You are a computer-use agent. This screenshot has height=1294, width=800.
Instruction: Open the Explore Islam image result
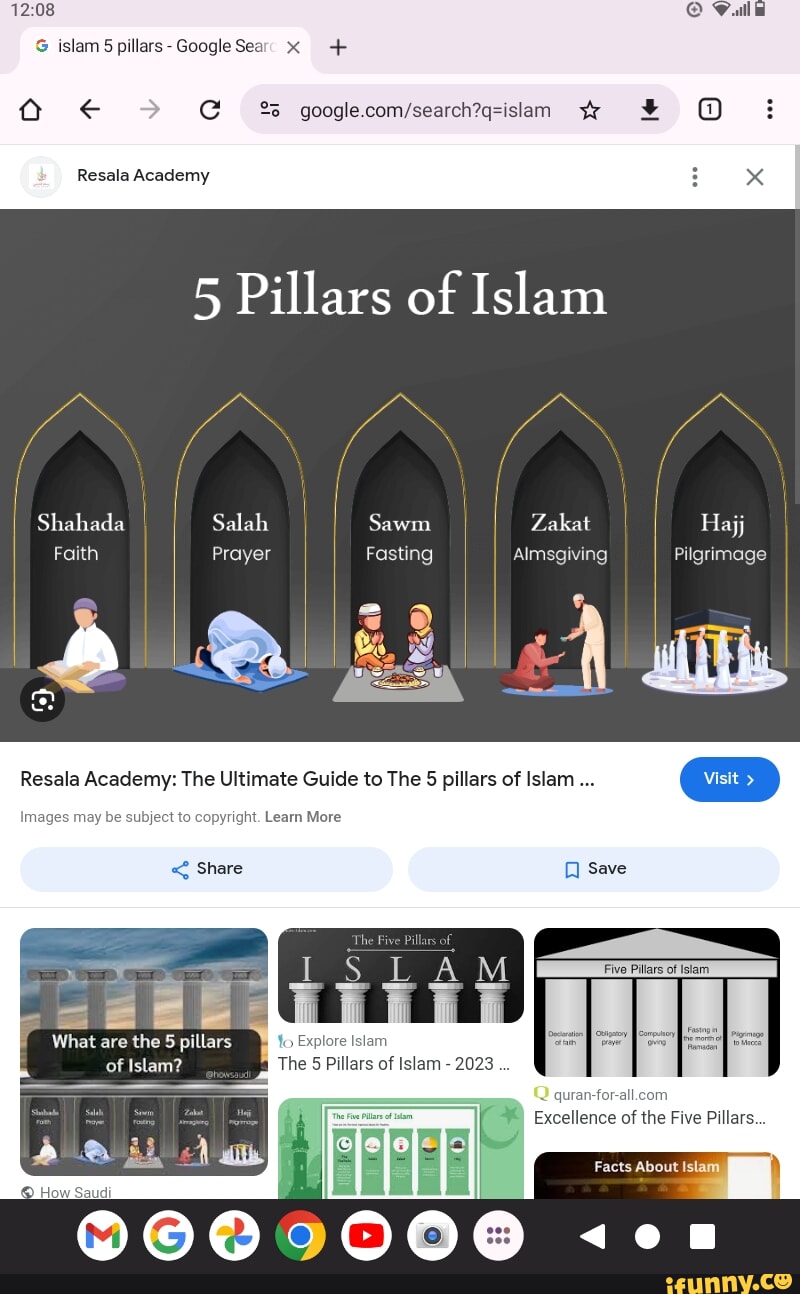(x=400, y=976)
